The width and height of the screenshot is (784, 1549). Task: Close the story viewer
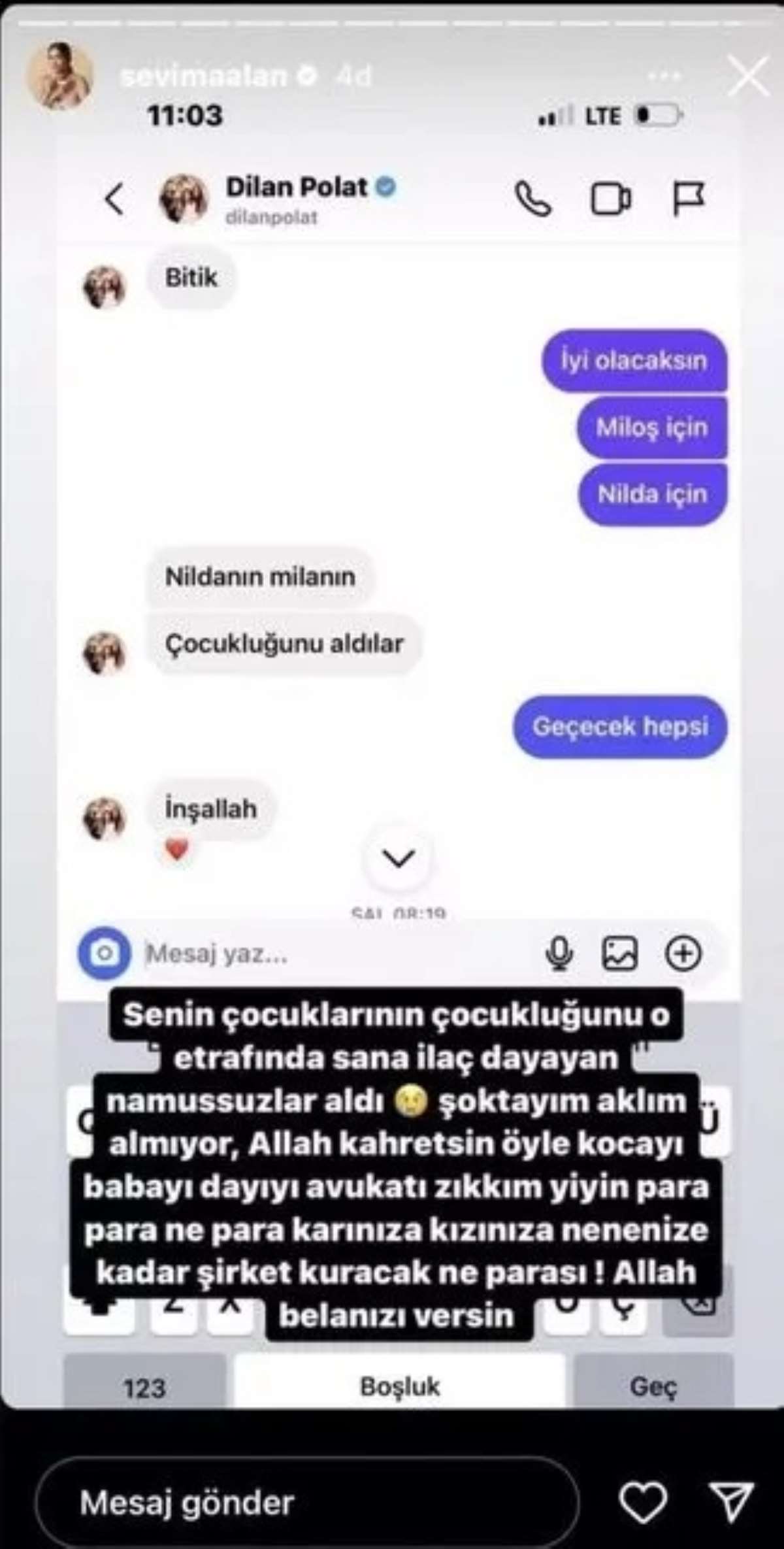pos(748,77)
